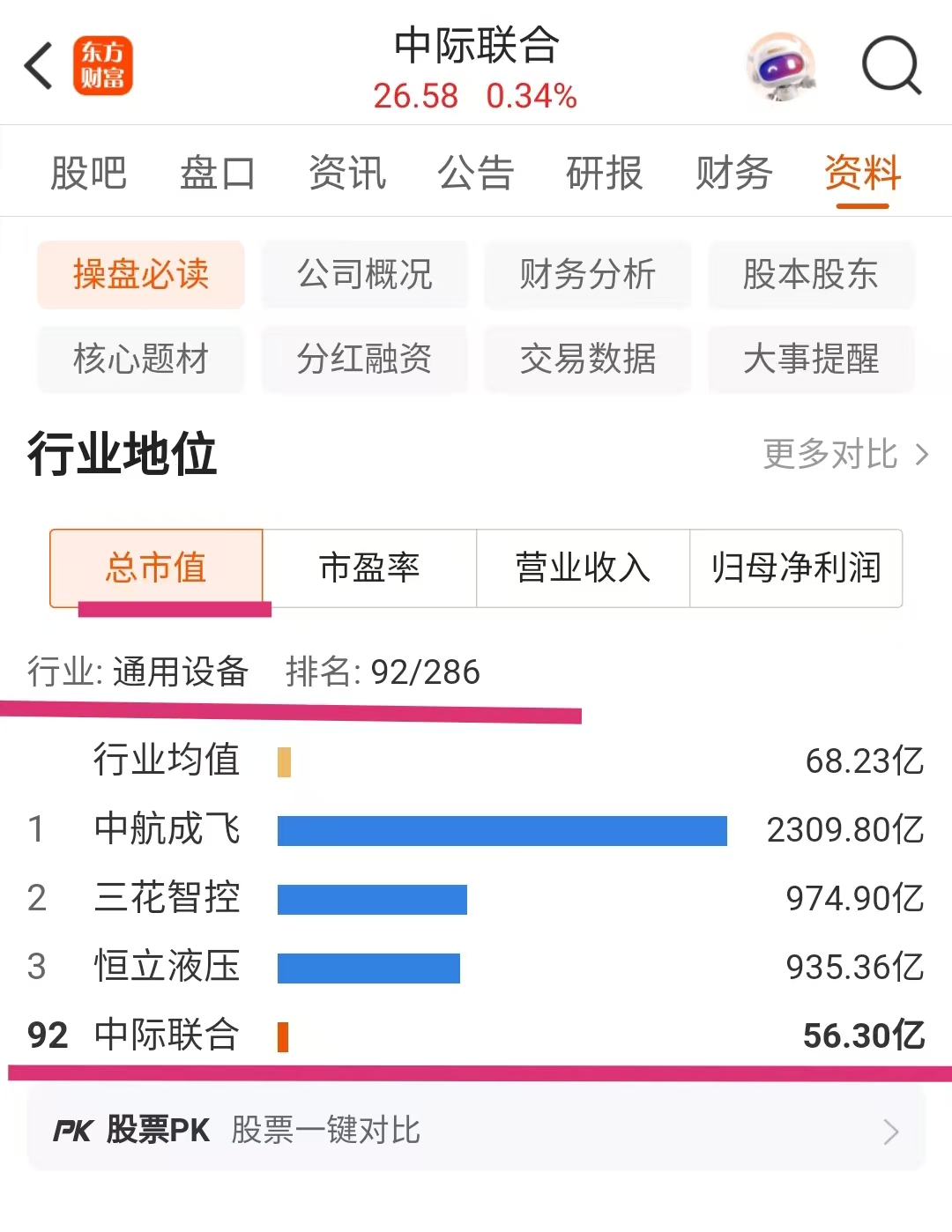Open 归母净利润 comparison panel

click(x=795, y=569)
